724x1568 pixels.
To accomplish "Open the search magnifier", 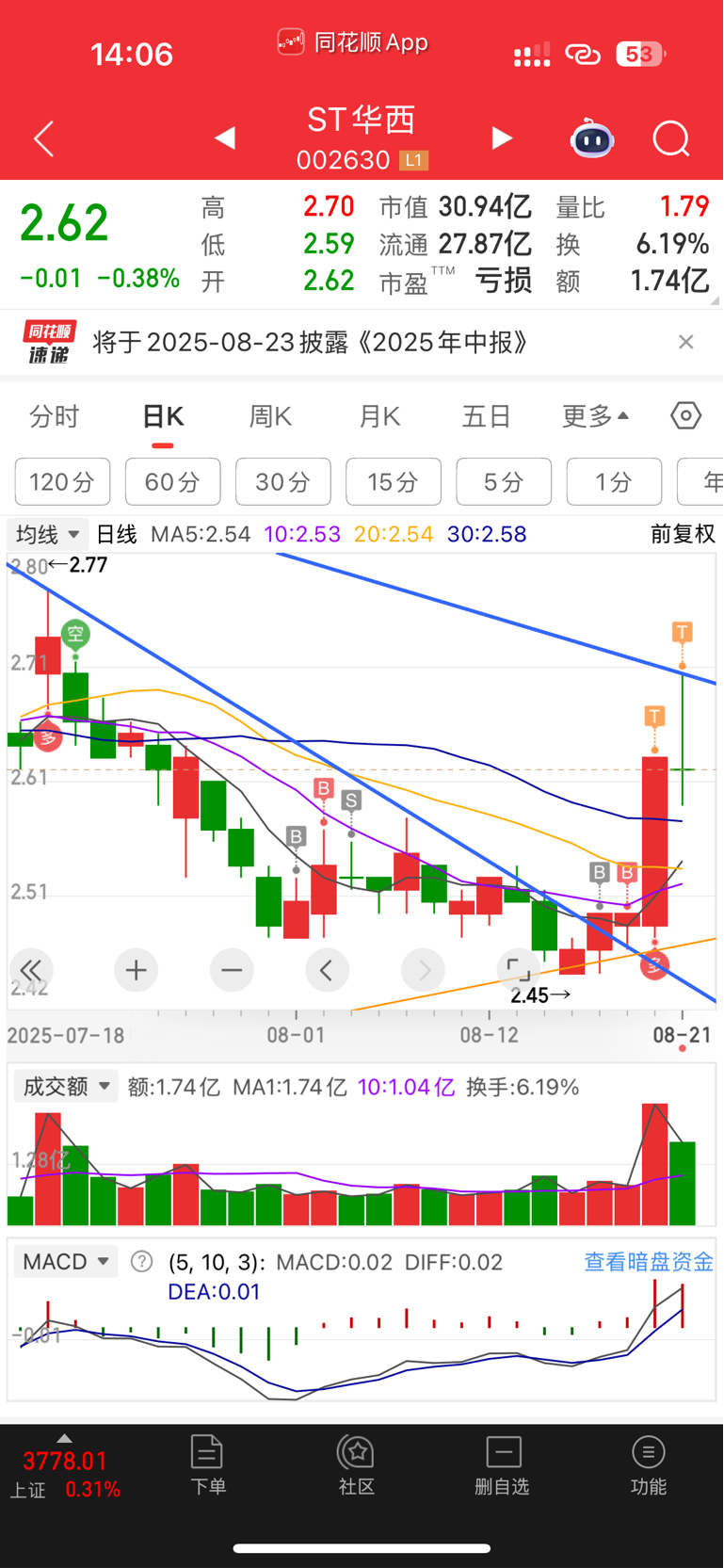I will 670,139.
